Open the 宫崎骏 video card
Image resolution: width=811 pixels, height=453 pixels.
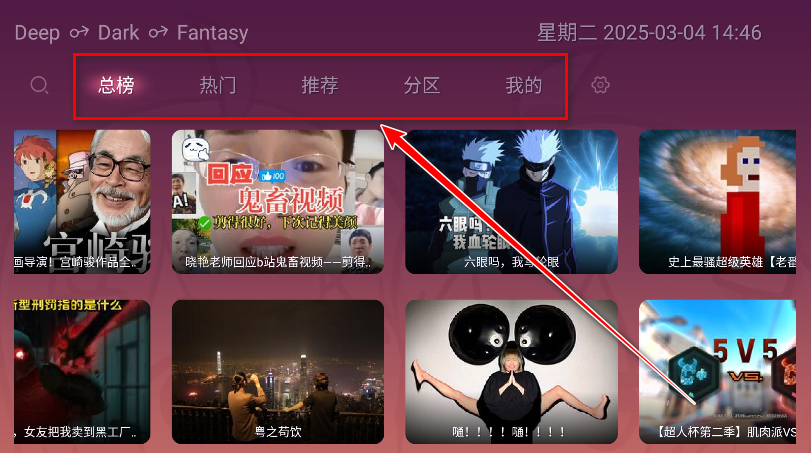click(82, 202)
